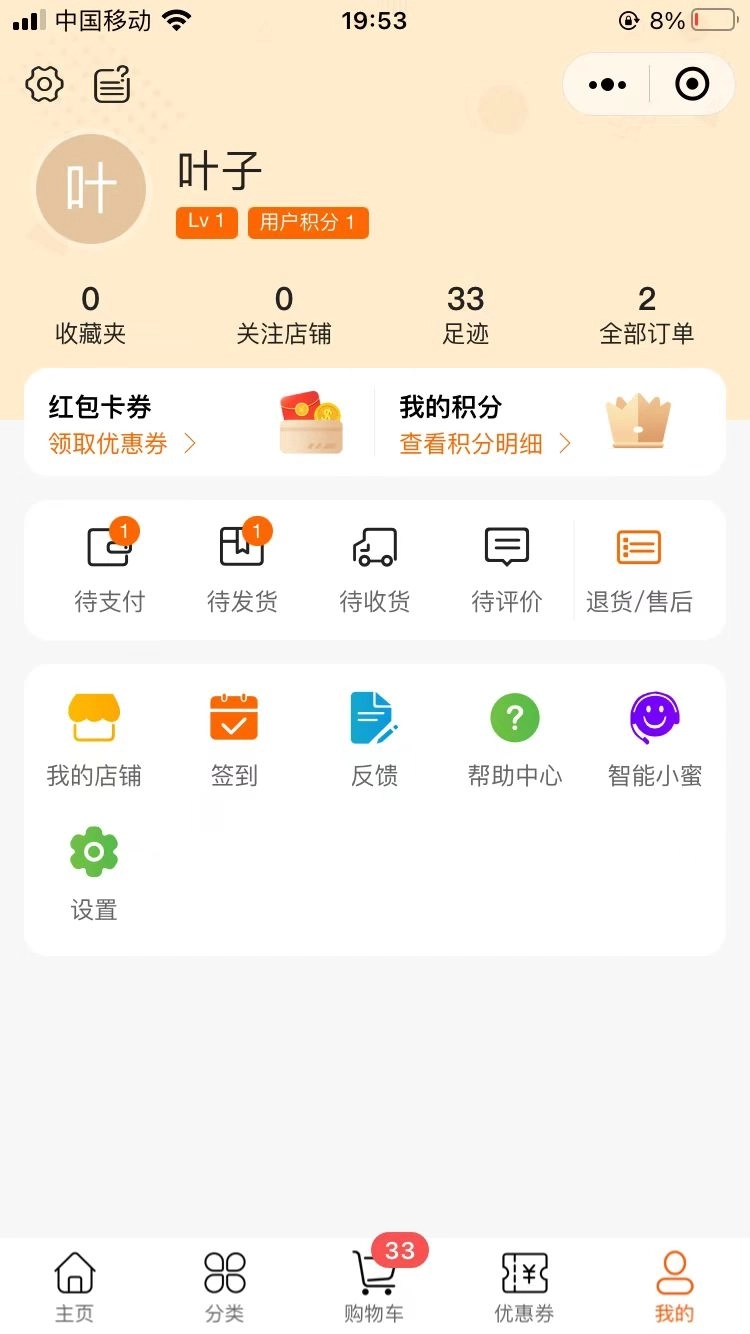
Task: Open the 待支付 pending payment icon
Action: (110, 548)
